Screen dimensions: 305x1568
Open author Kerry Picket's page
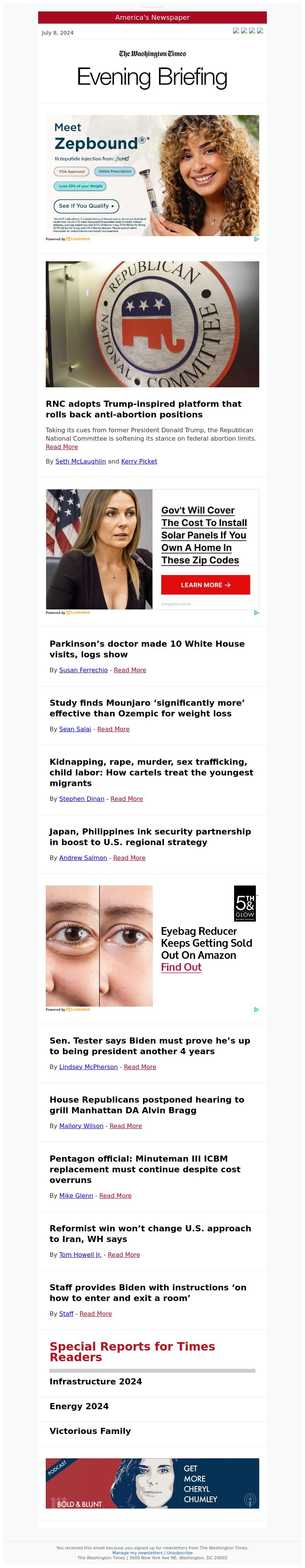tap(139, 461)
